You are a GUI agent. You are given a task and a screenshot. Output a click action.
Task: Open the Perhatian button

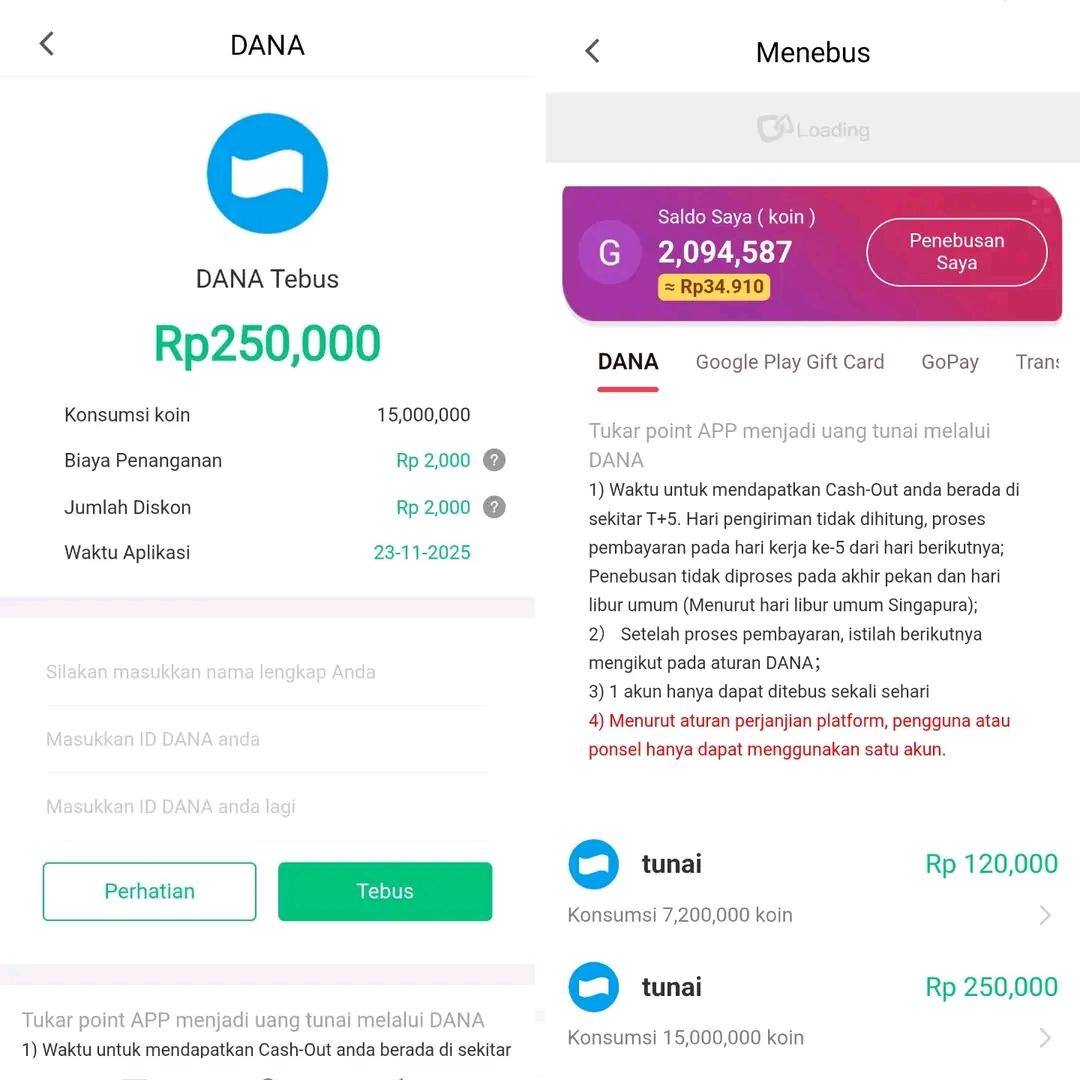[x=150, y=891]
